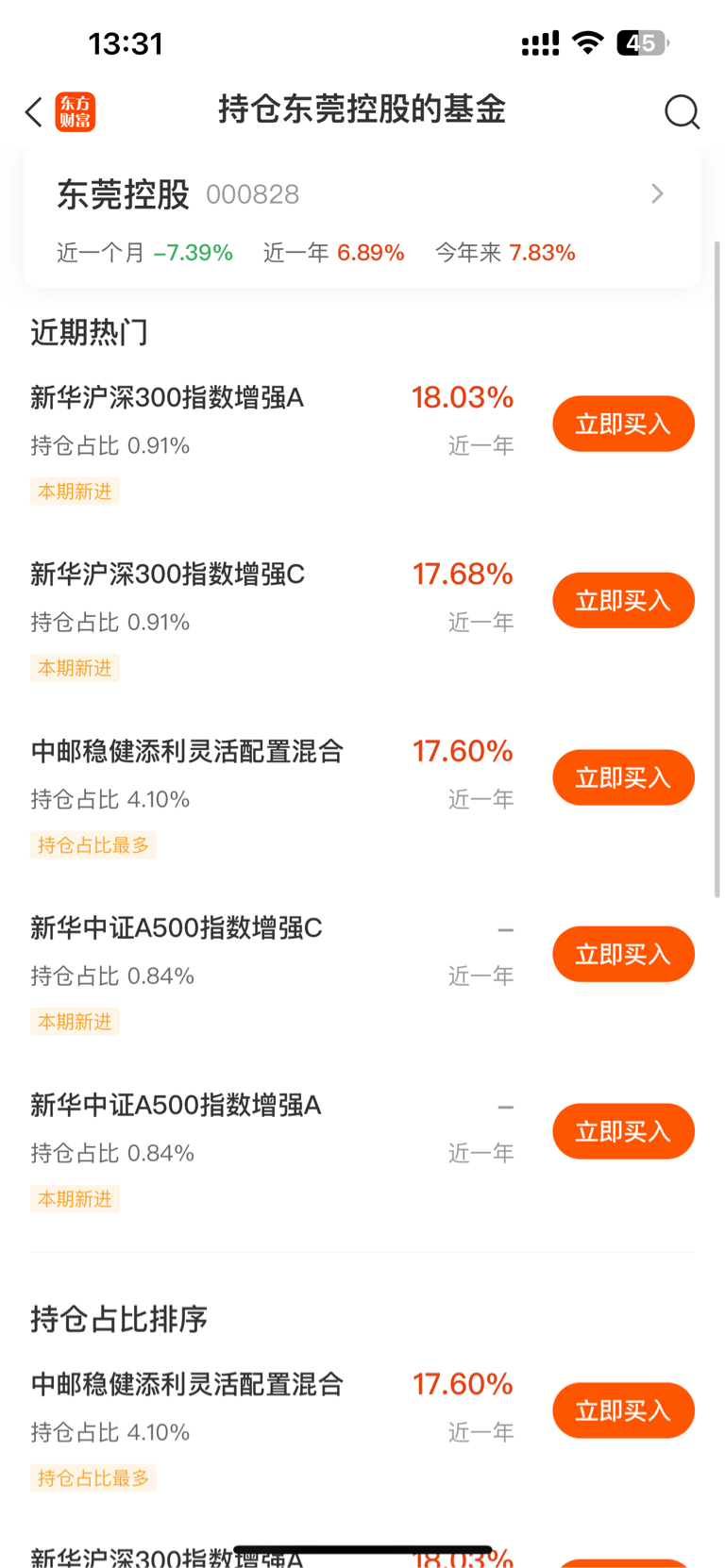Buy 新华中证A500指数增强C now
The height and width of the screenshot is (1568, 725).
click(623, 954)
